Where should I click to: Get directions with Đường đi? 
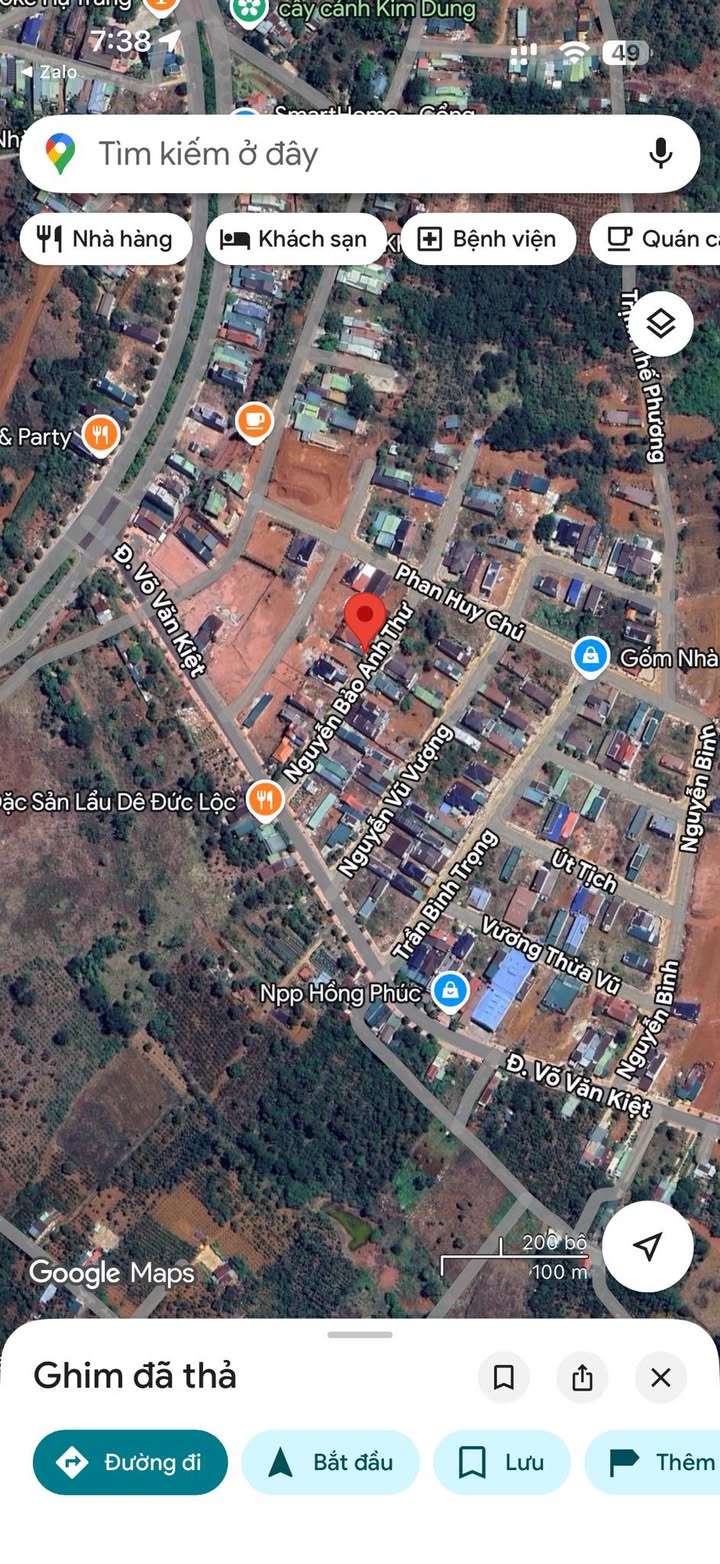pos(130,1462)
